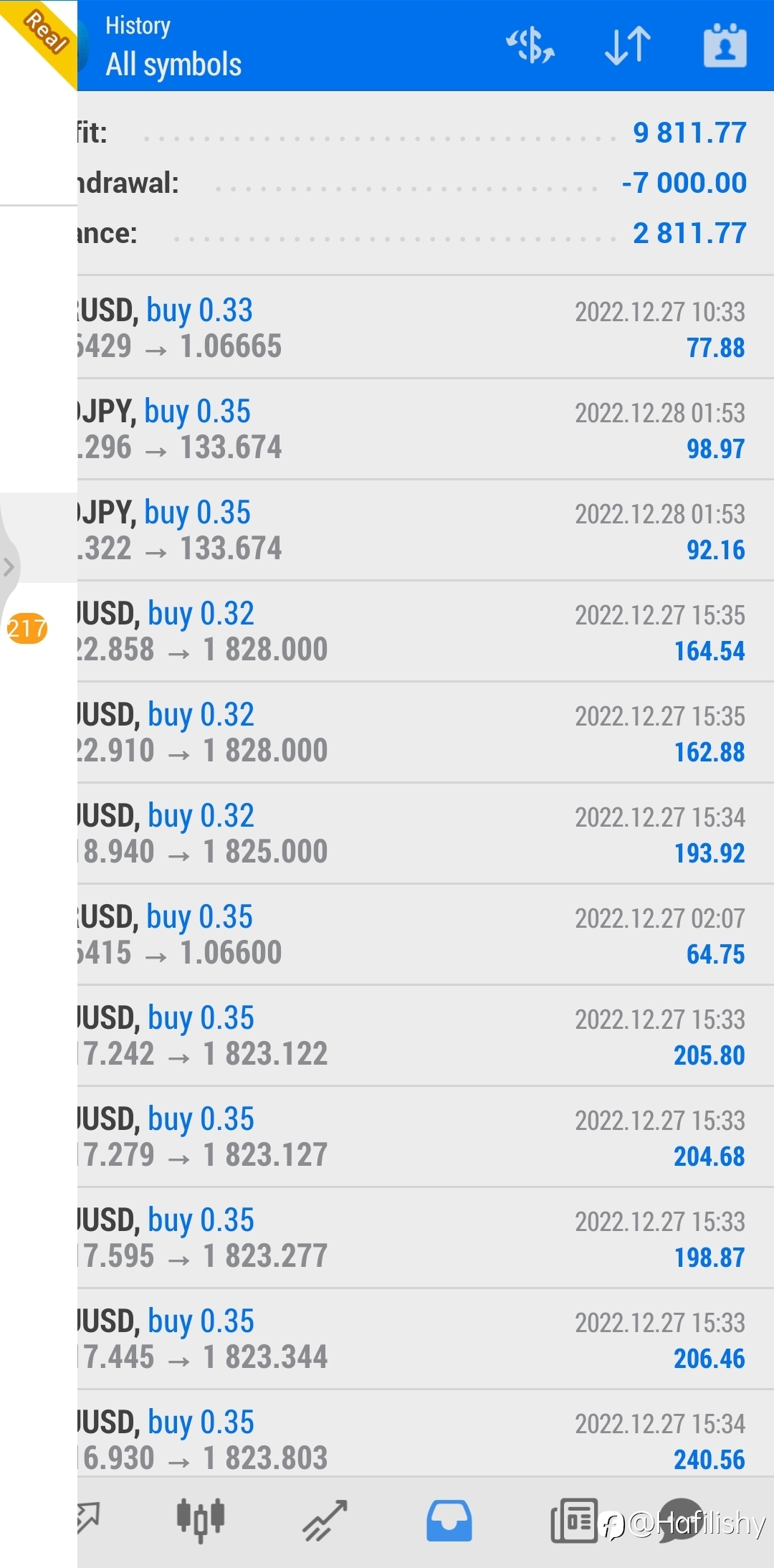
Task: Select the history inbox tab
Action: pos(449,1520)
